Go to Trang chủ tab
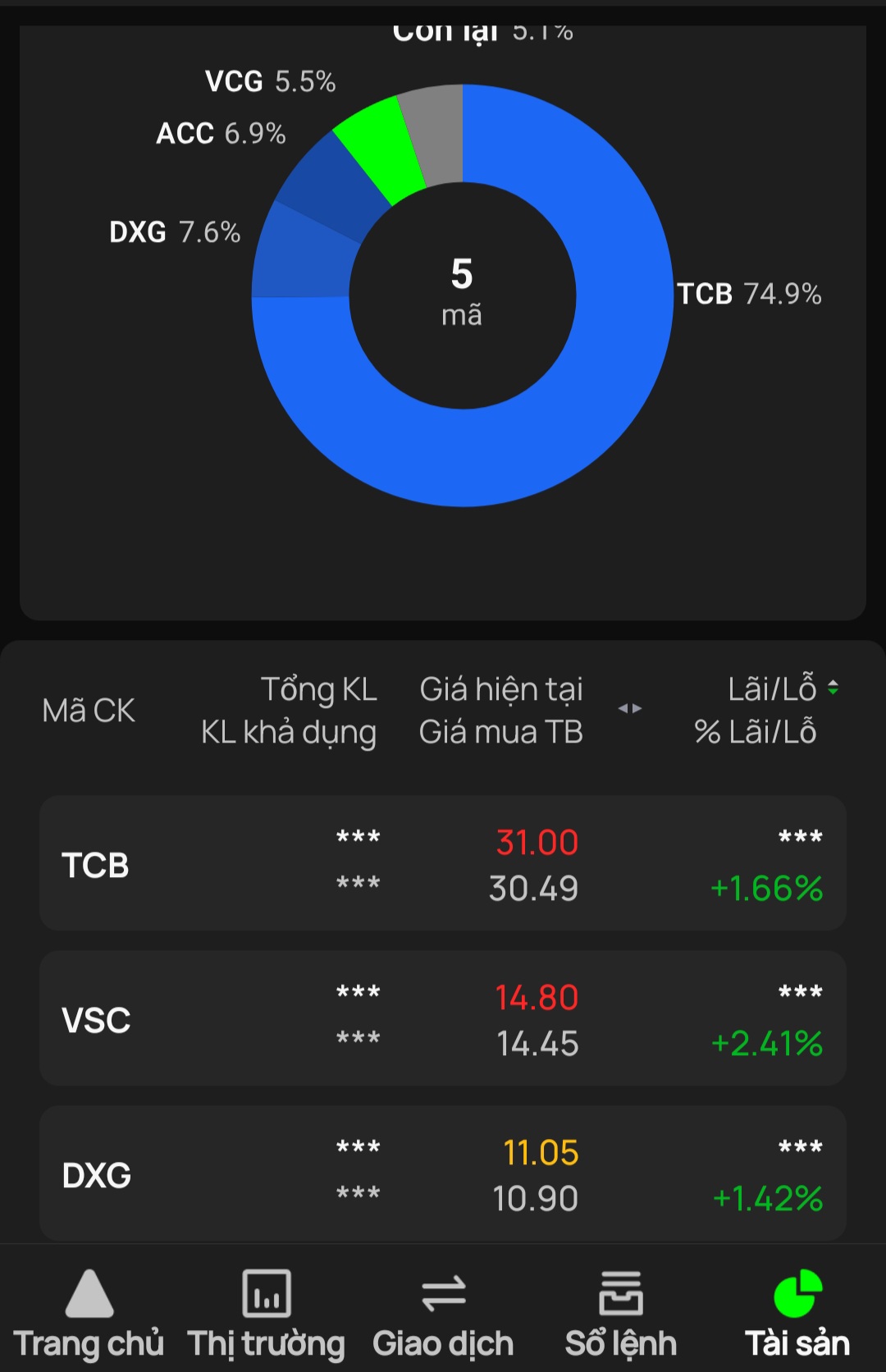Screen dimensions: 886x1372 89,1315
